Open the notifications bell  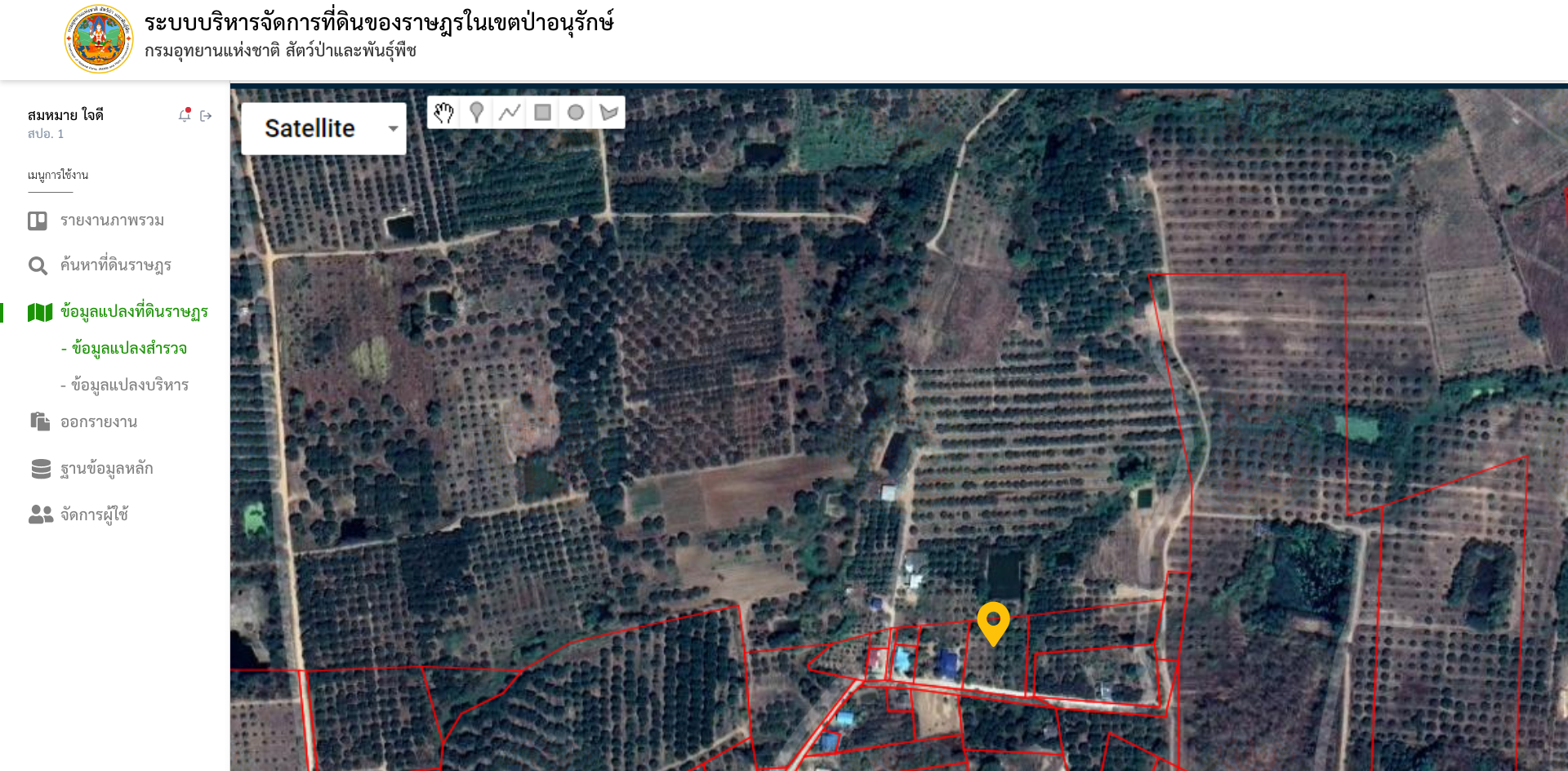tap(185, 115)
